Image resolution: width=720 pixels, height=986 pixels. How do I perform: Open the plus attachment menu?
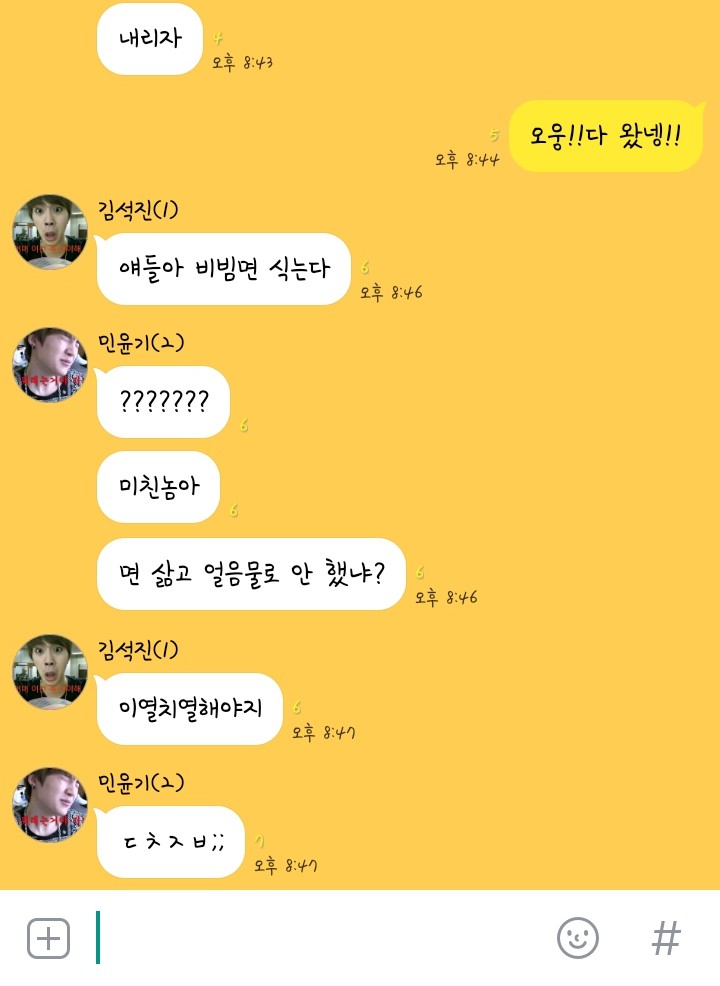[x=48, y=938]
